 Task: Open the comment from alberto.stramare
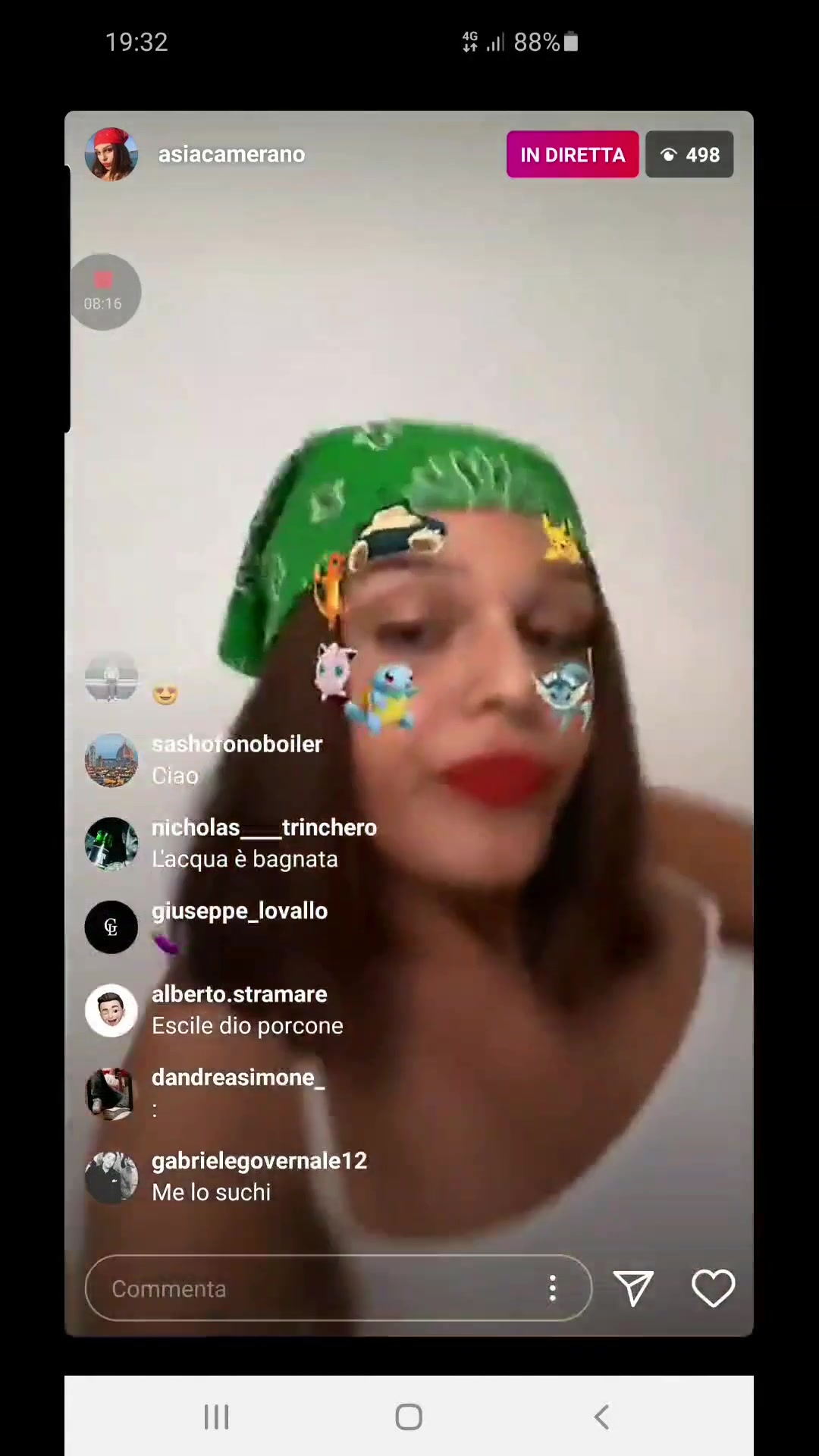214,1010
